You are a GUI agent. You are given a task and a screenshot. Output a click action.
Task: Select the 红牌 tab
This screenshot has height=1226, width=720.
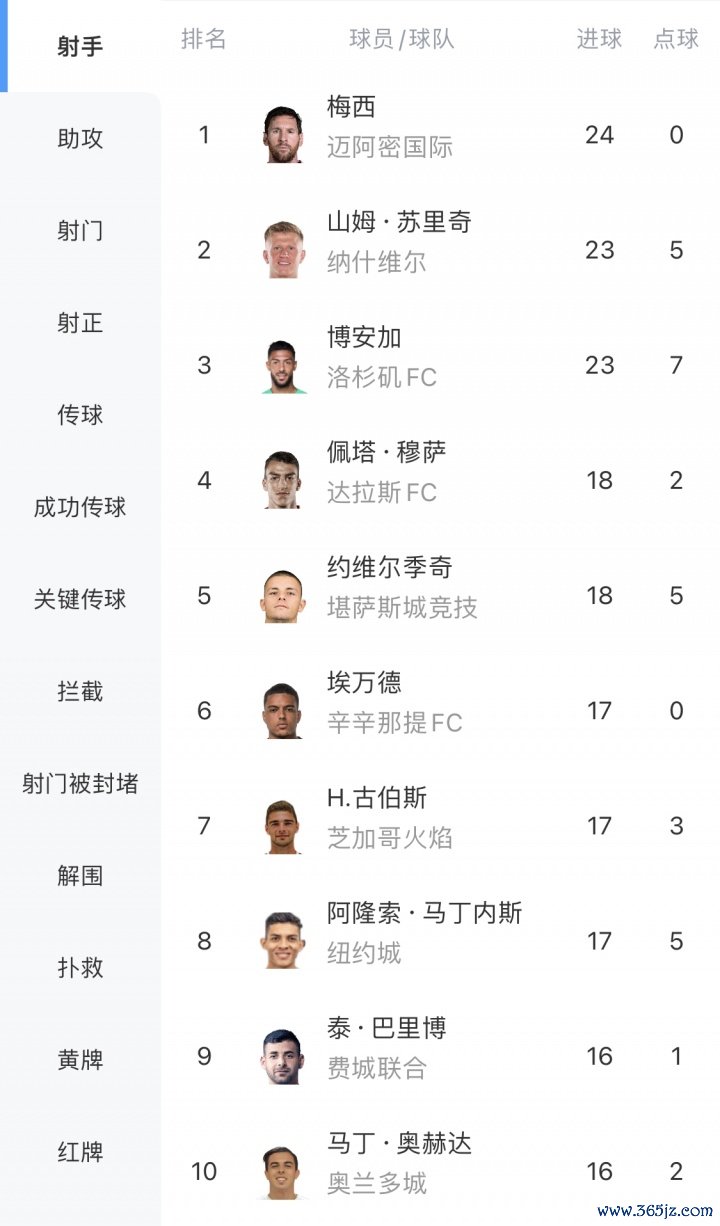click(x=80, y=1151)
